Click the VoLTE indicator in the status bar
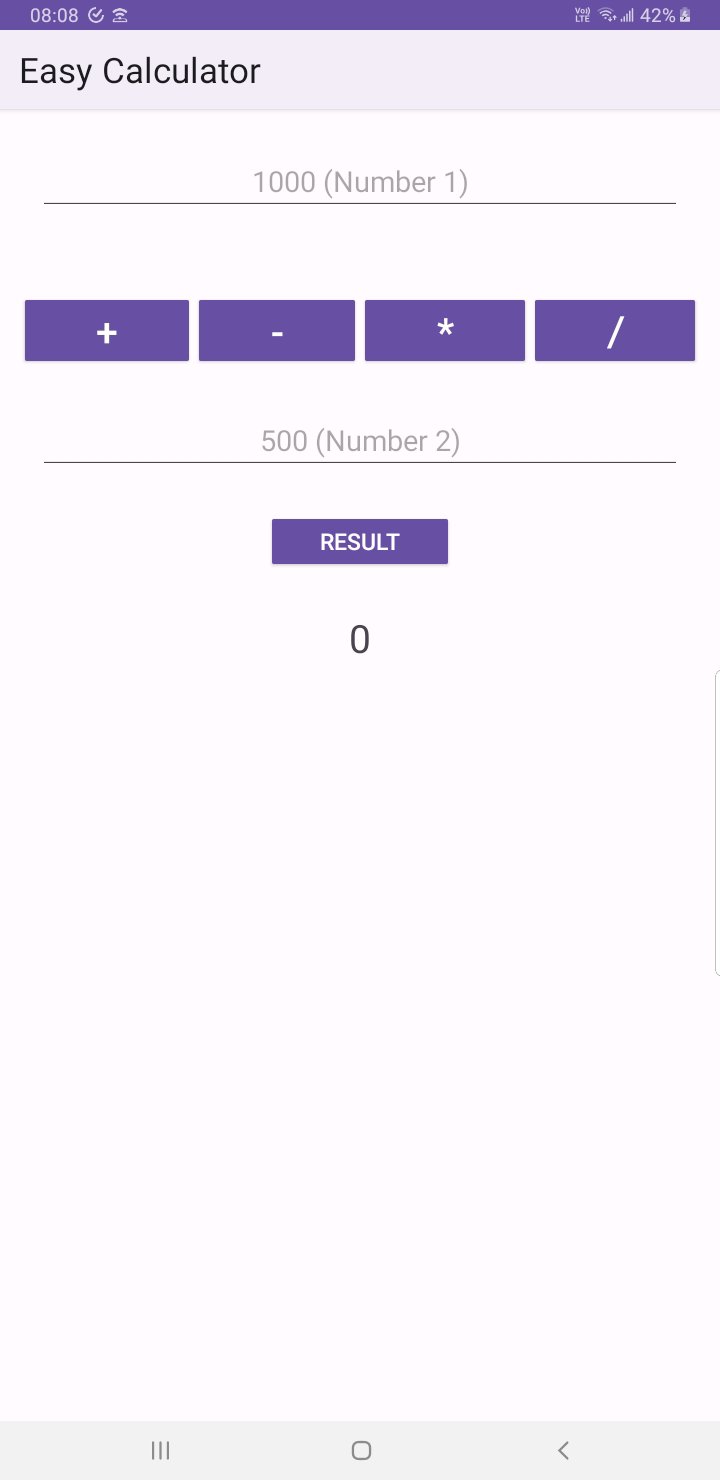The height and width of the screenshot is (1480, 720). coord(581,15)
